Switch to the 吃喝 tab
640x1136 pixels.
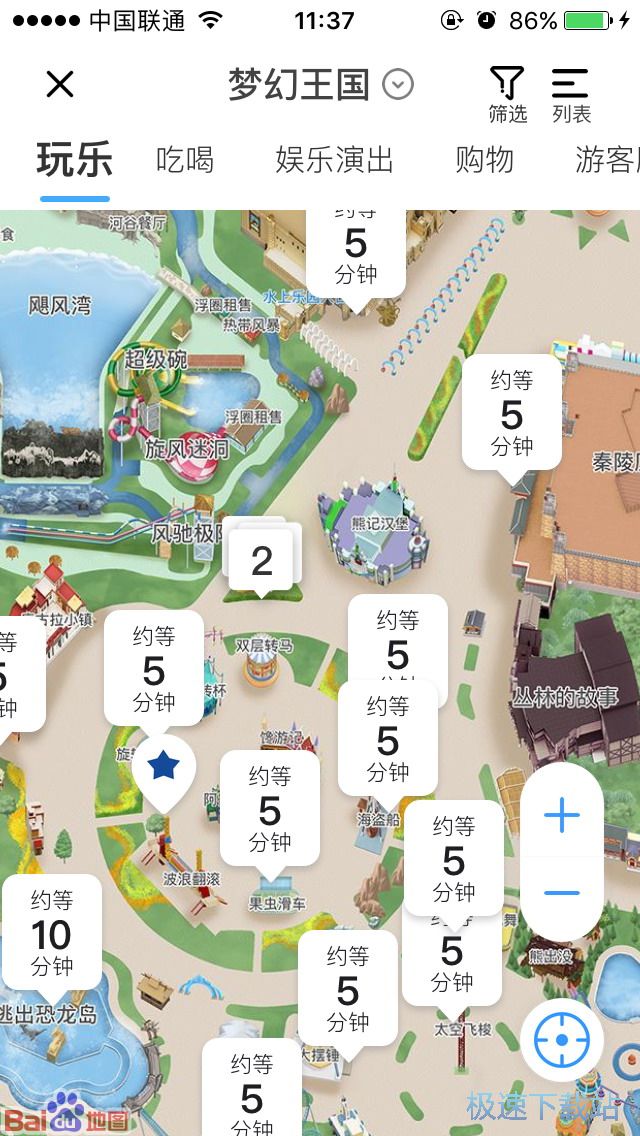coord(185,160)
